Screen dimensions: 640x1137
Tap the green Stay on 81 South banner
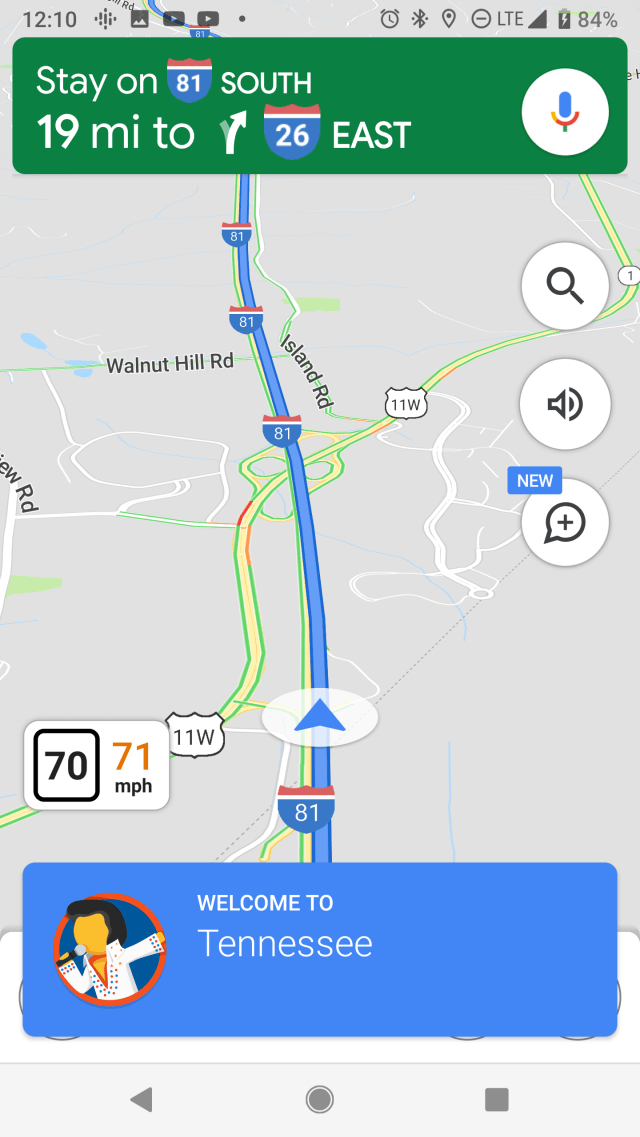260,107
